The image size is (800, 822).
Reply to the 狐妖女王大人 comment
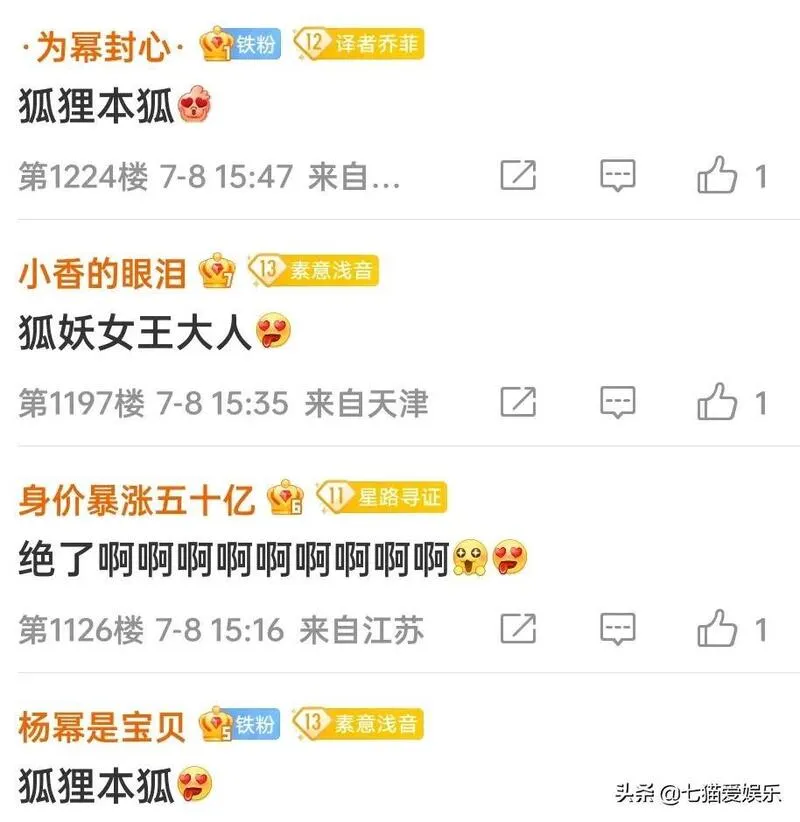pos(618,403)
